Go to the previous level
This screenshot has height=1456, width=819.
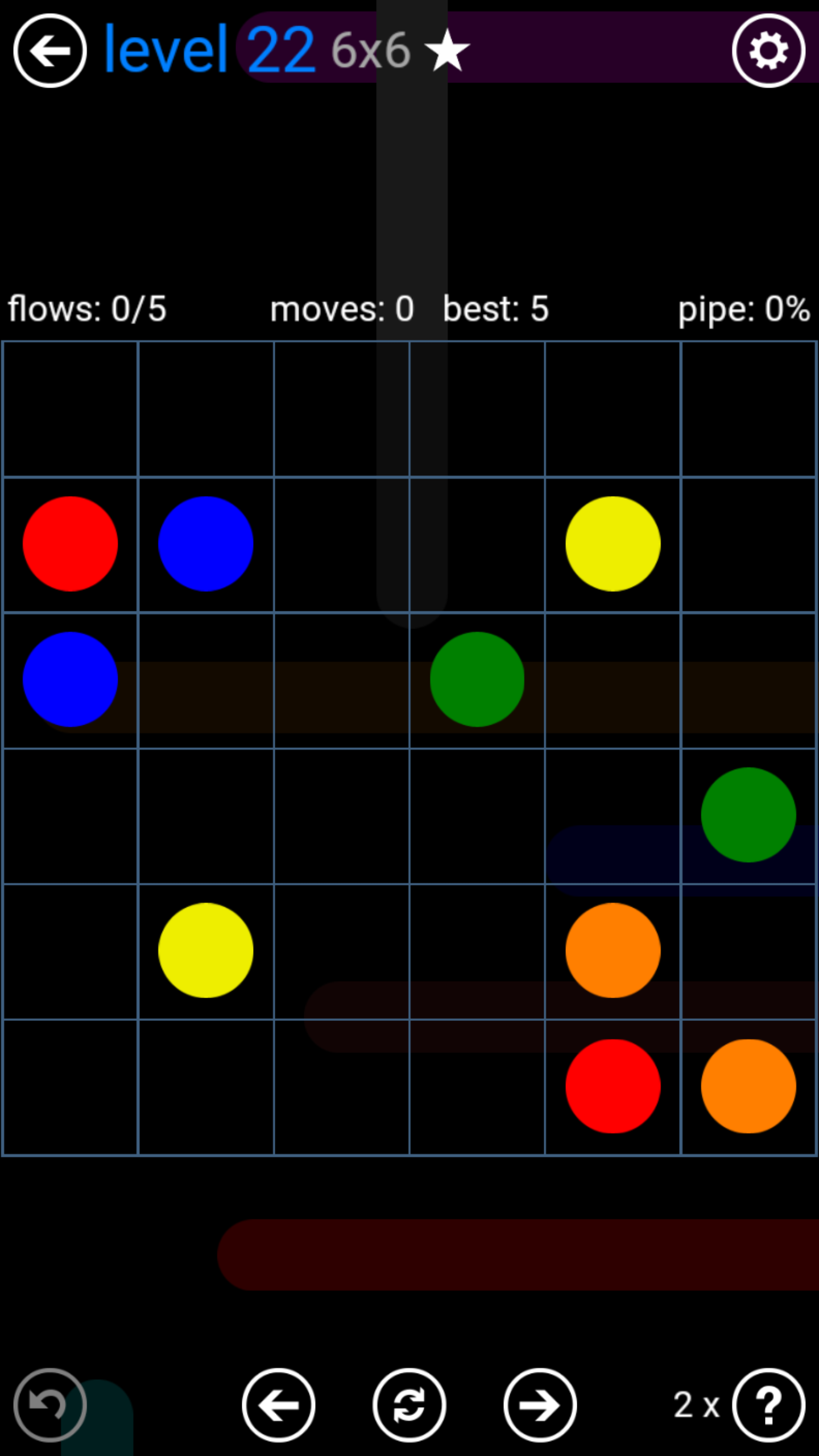coord(279,1405)
